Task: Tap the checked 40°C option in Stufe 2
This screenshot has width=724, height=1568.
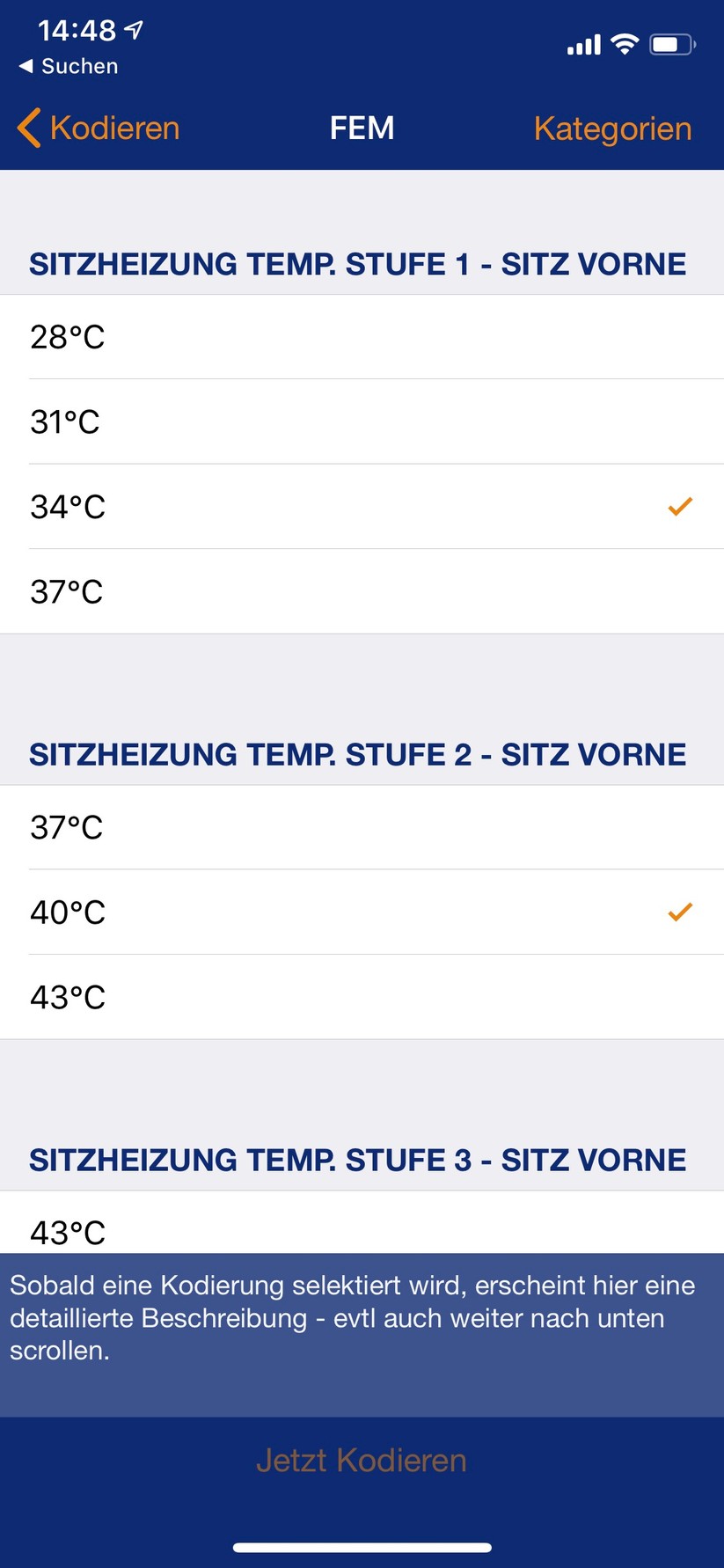Action: coord(362,912)
